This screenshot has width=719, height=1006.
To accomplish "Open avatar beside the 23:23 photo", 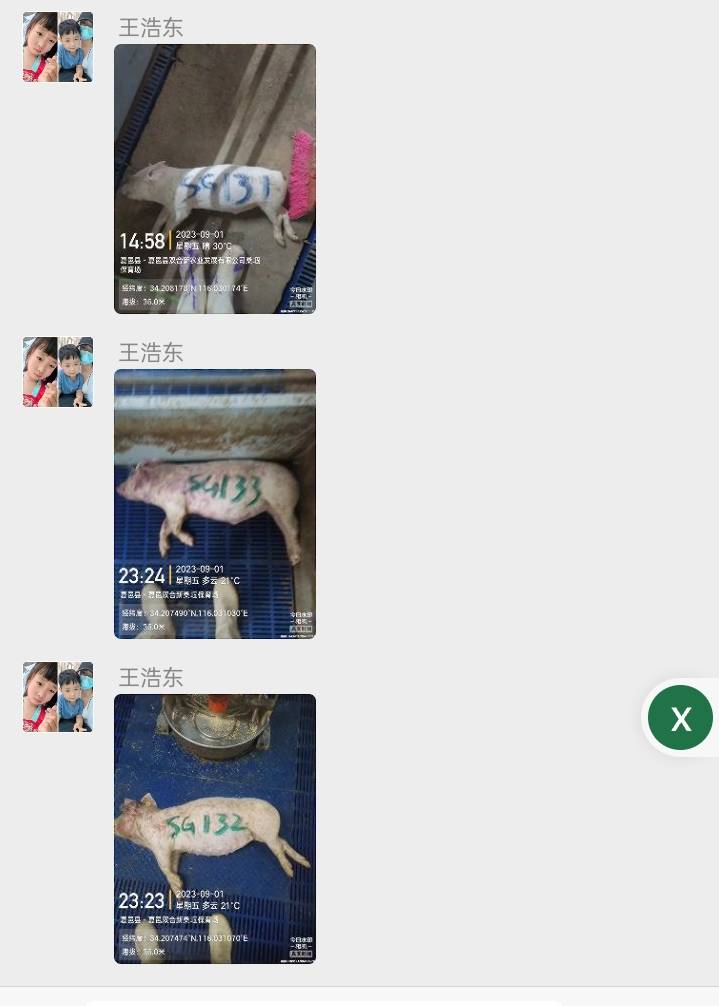I will point(58,697).
